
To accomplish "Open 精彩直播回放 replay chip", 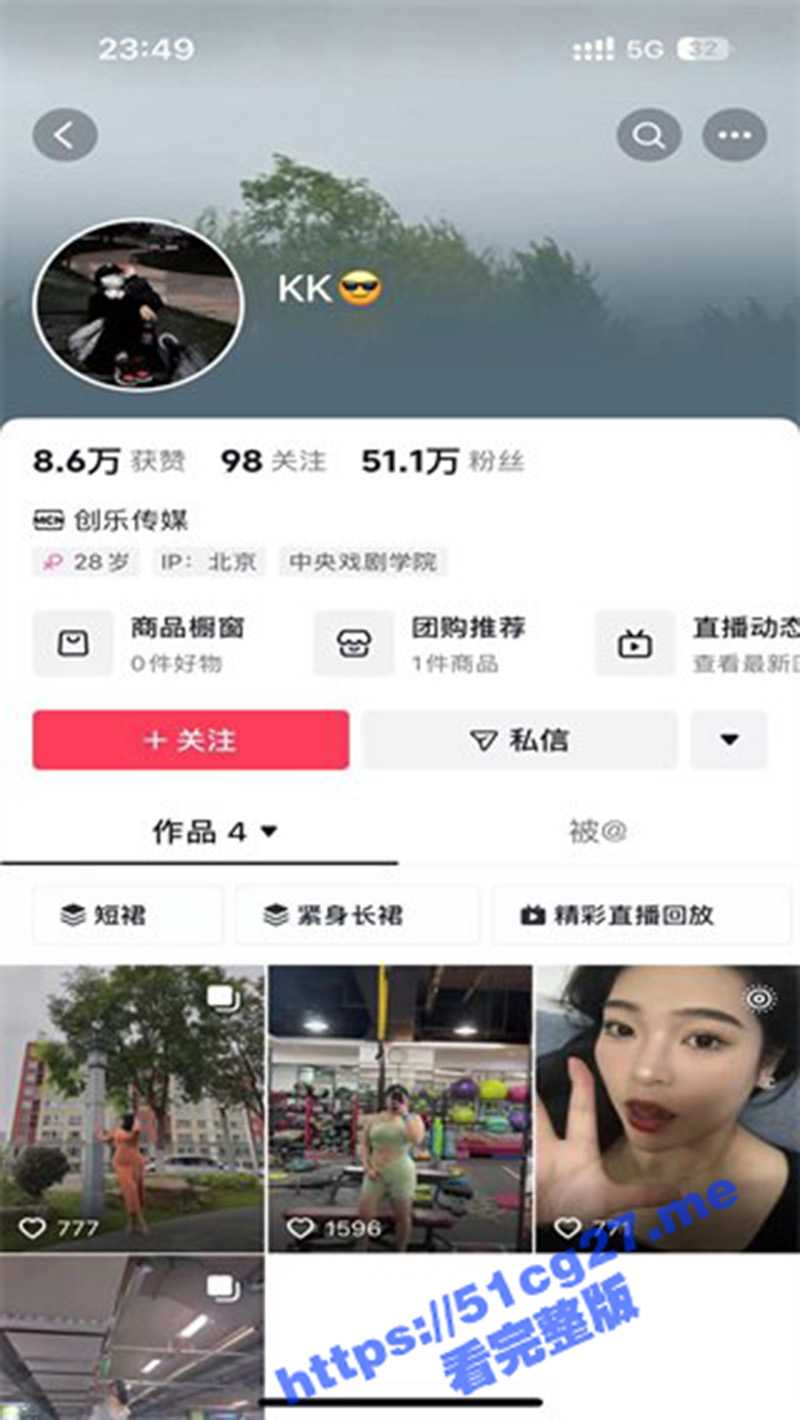I will (x=640, y=914).
